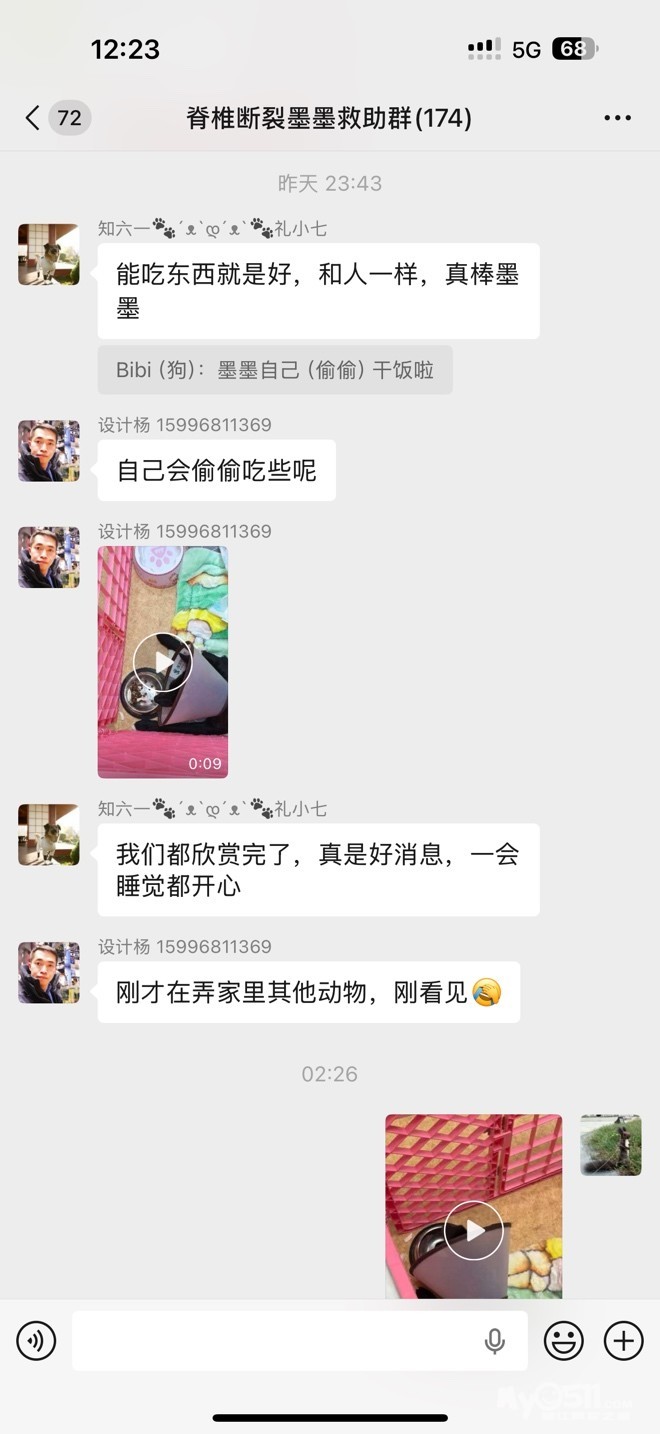
Task: Start voice dictation with the microphone icon
Action: 494,1341
